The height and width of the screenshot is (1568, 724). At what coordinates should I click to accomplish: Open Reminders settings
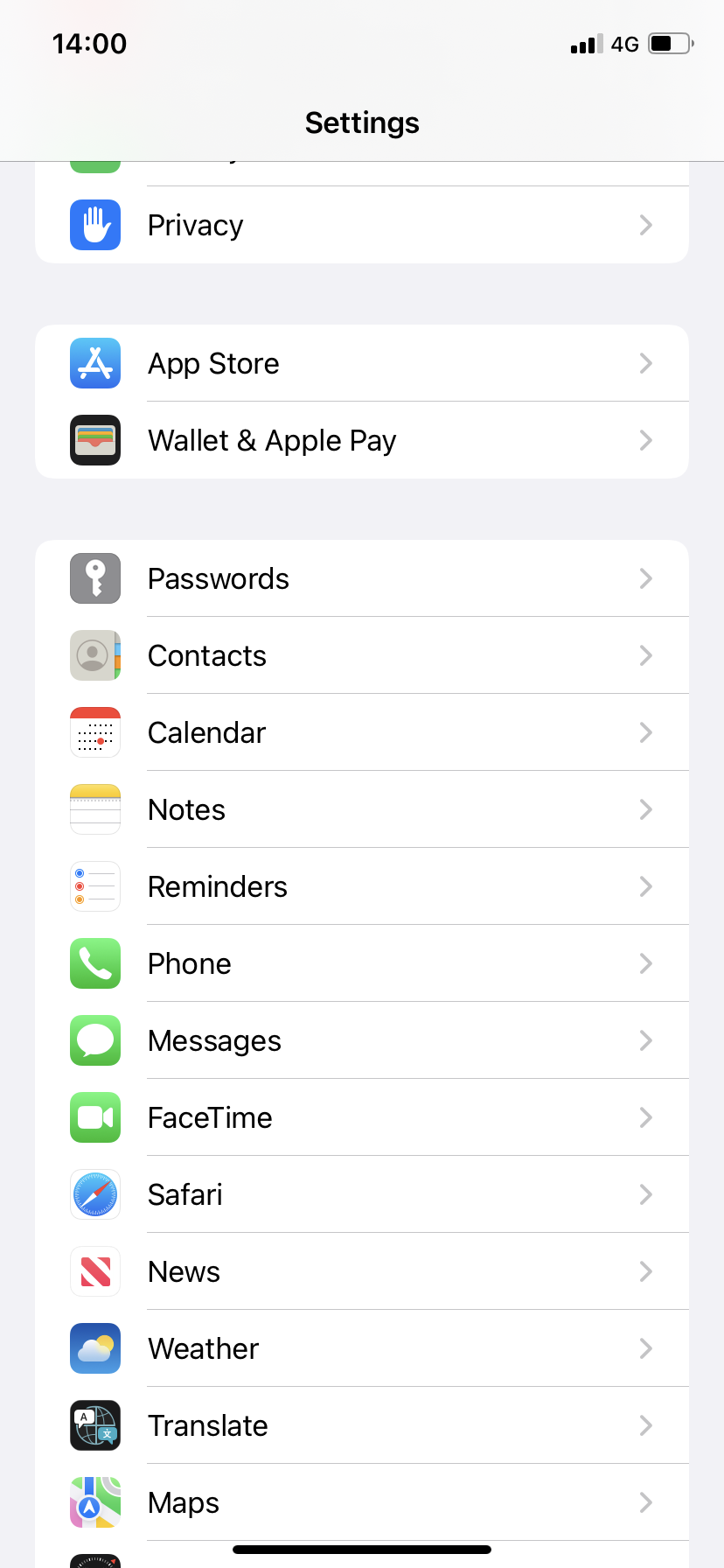coord(362,887)
